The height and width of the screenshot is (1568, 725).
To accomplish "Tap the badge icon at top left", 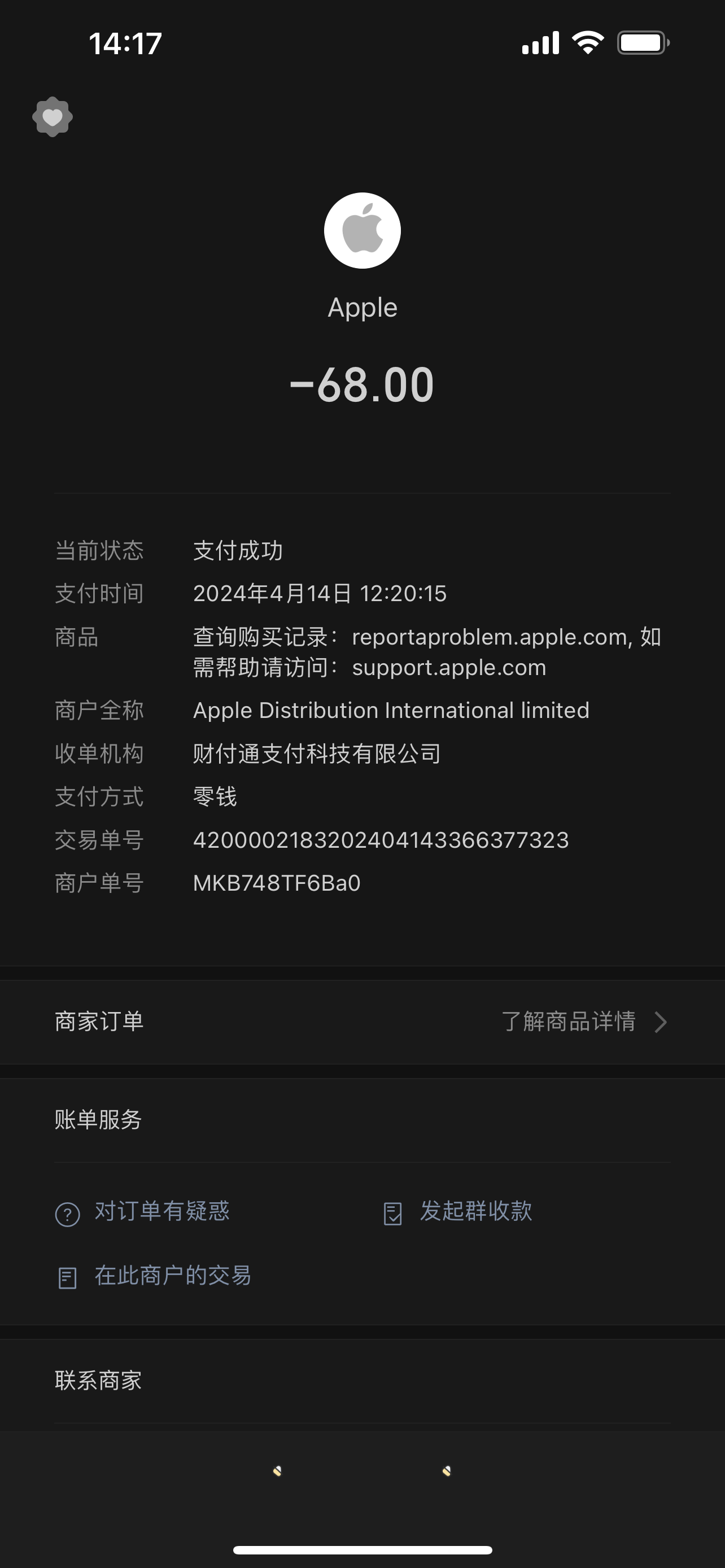I will (x=53, y=116).
